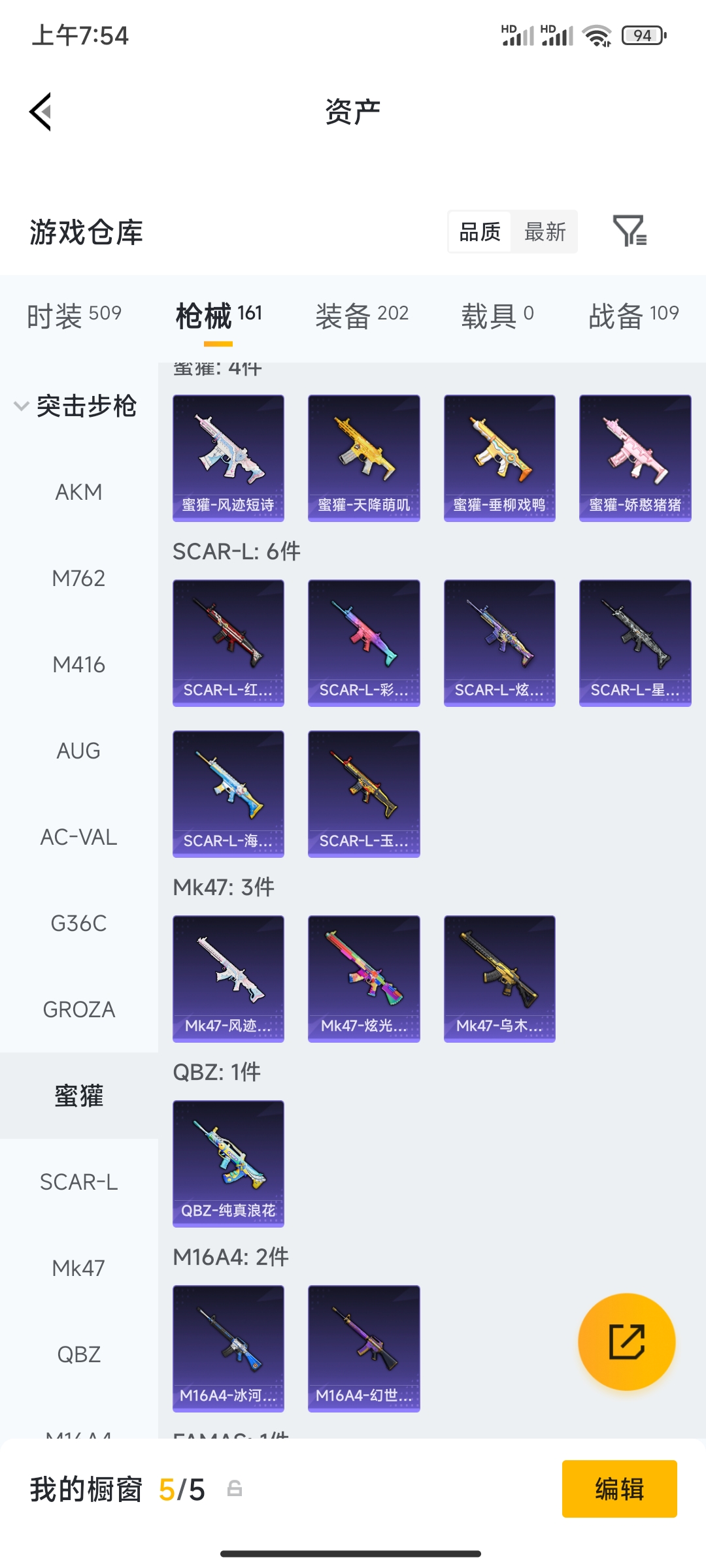Go back using the top-left arrow

[41, 112]
